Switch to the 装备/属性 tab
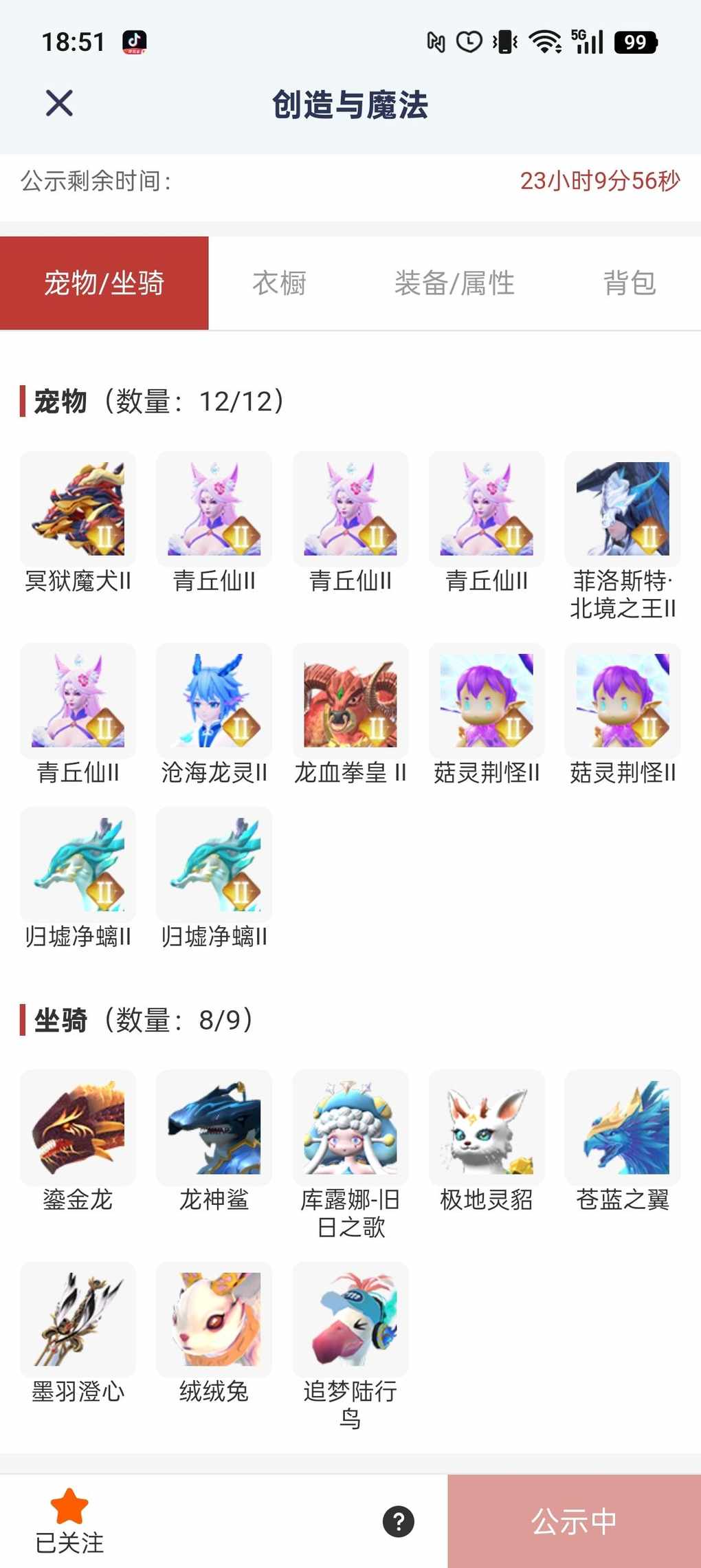The height and width of the screenshot is (1568, 701). click(454, 283)
